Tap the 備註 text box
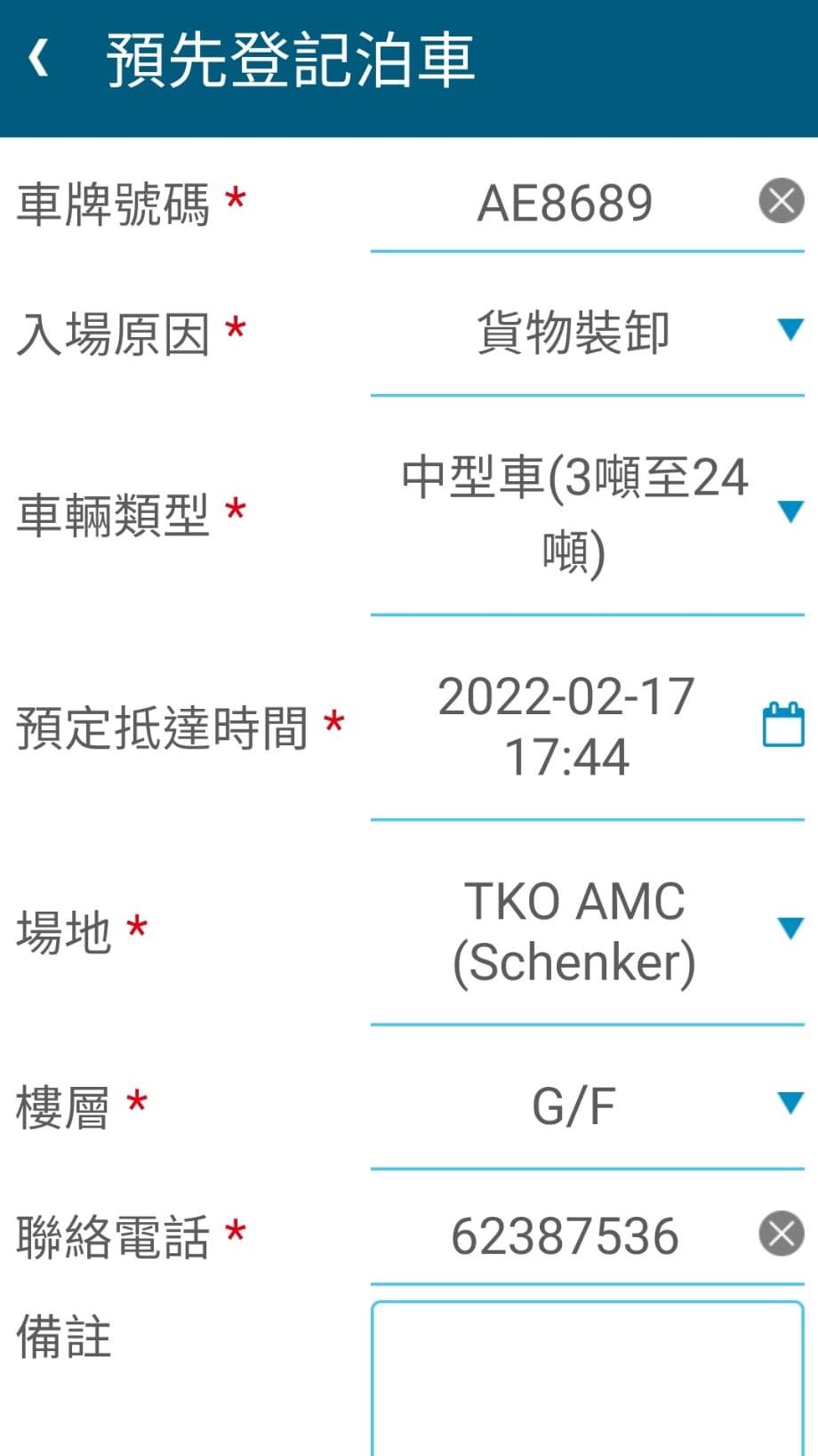Viewport: 818px width, 1456px height. tap(587, 1379)
